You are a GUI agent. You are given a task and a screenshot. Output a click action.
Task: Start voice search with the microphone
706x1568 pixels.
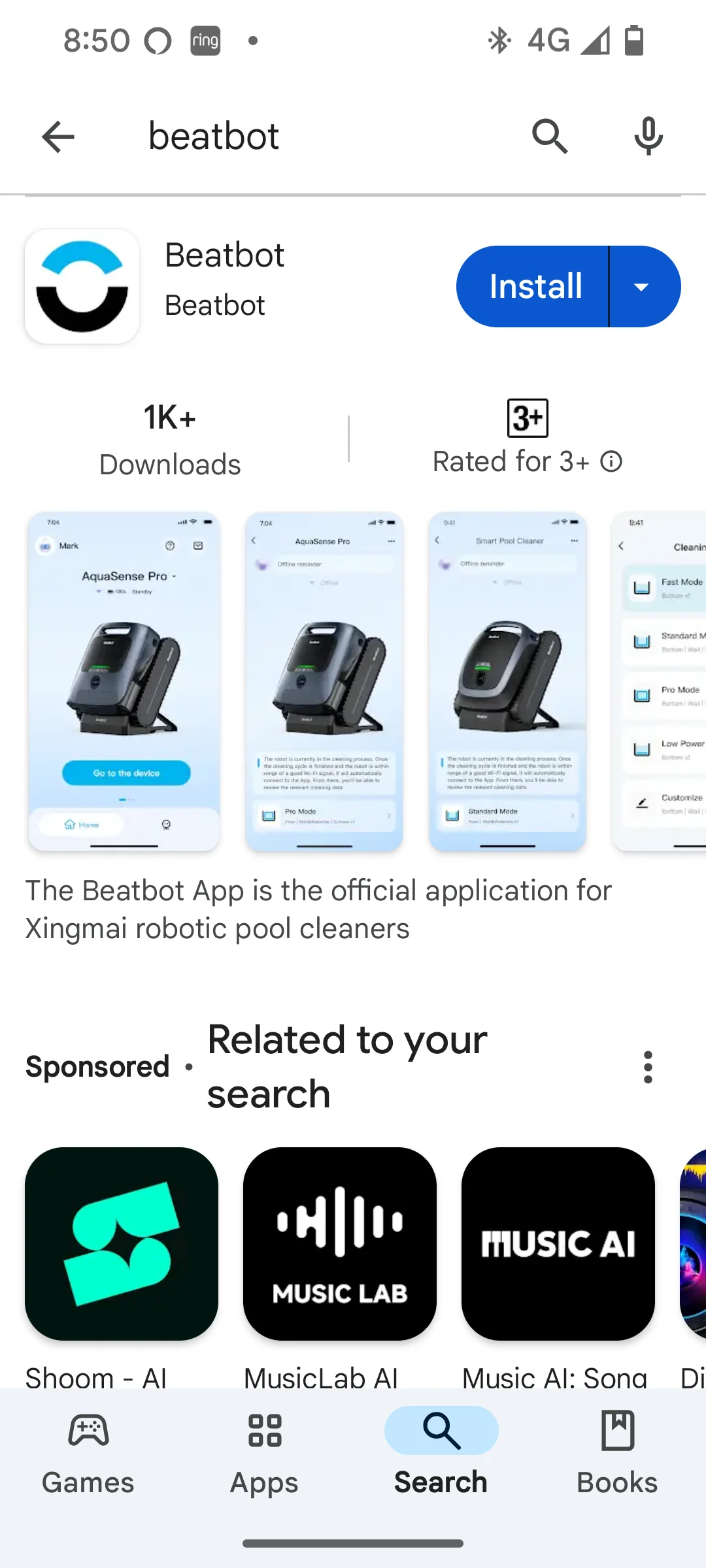click(648, 137)
